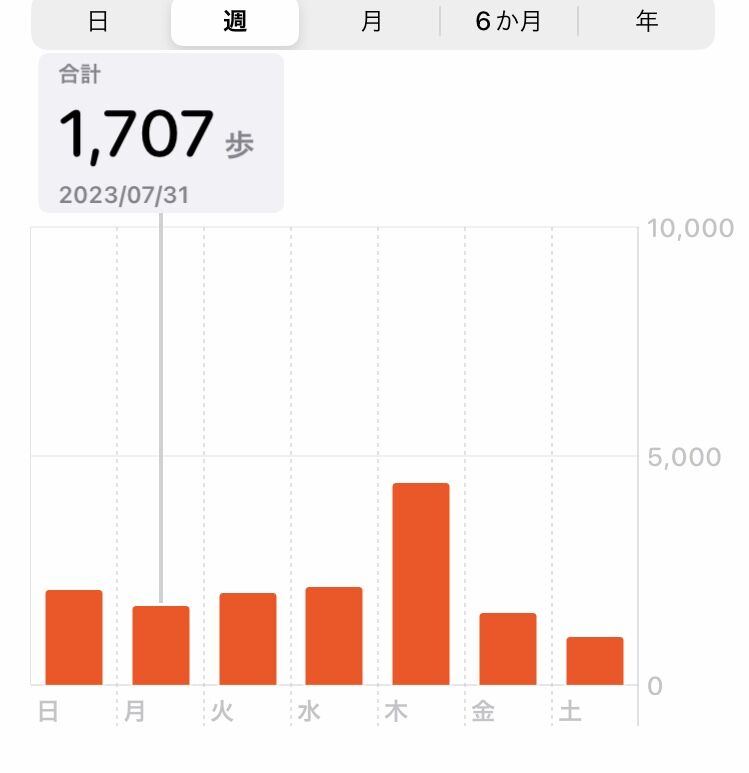Screen dimensions: 749x773
Task: Select the step bar for 火 (Tuesday)
Action: [248, 639]
